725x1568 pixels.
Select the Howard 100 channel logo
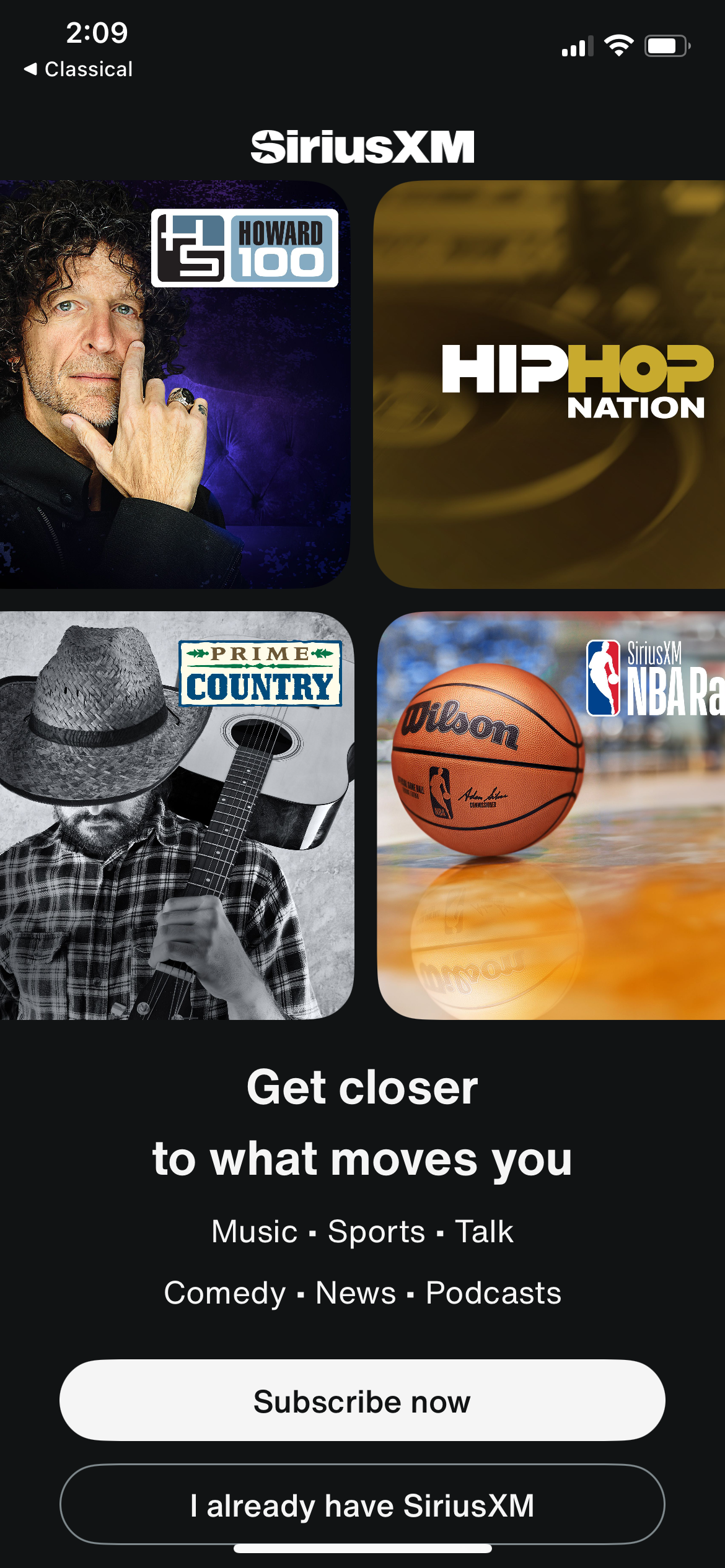tap(247, 249)
